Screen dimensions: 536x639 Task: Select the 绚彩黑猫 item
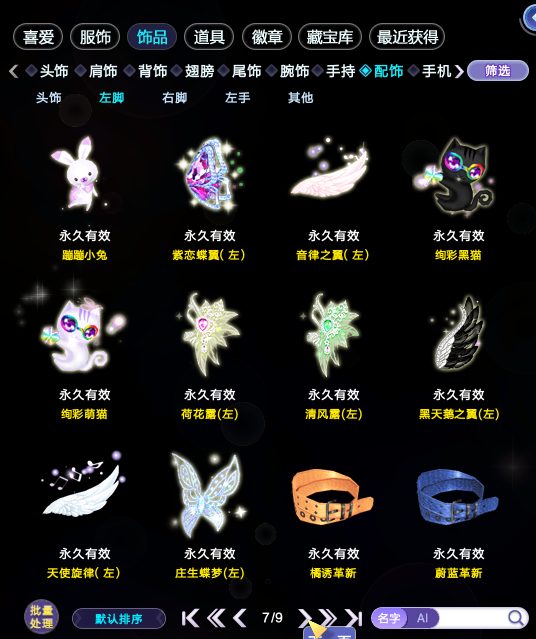458,197
